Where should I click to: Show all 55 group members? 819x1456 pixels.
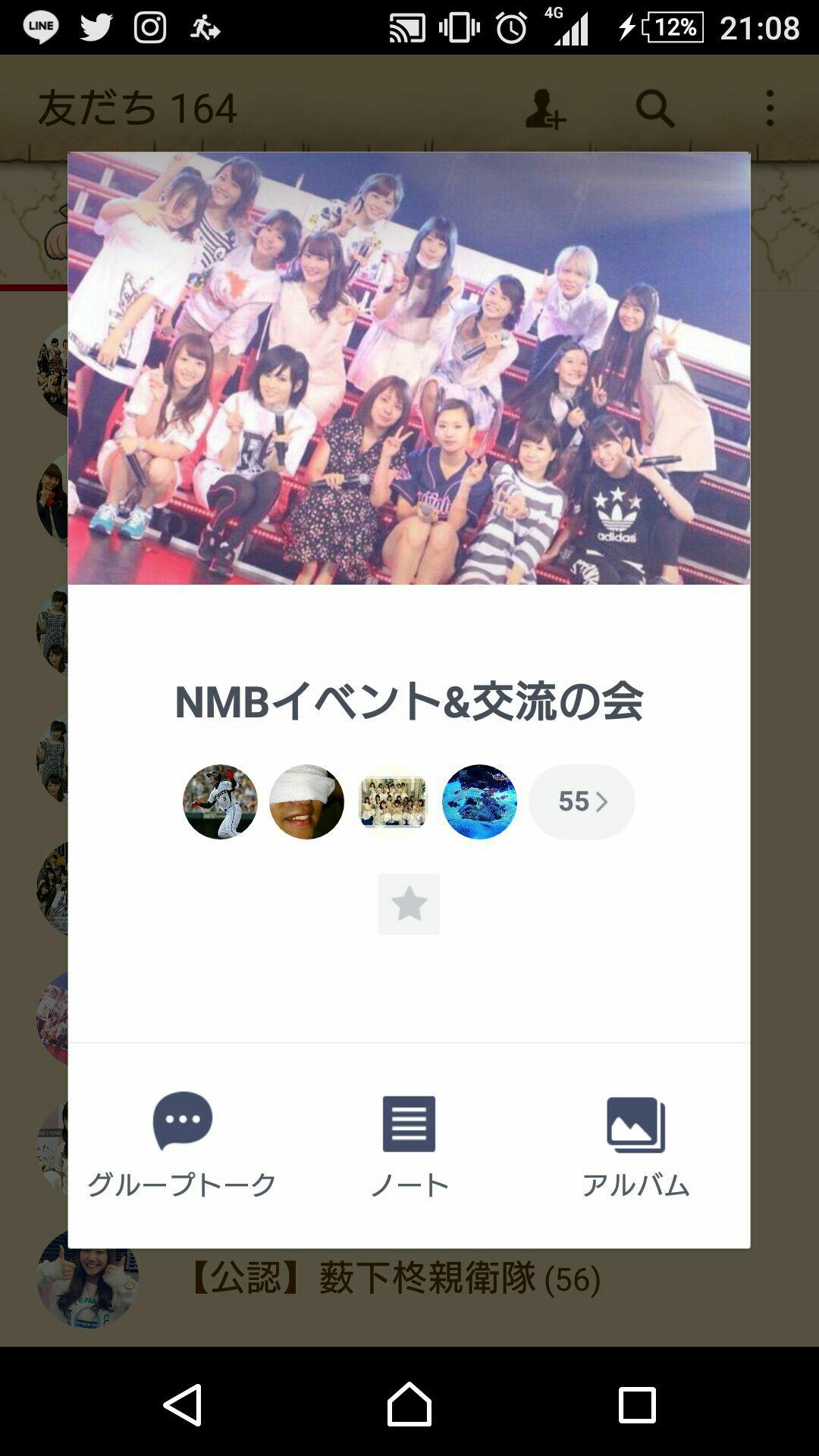tap(582, 802)
